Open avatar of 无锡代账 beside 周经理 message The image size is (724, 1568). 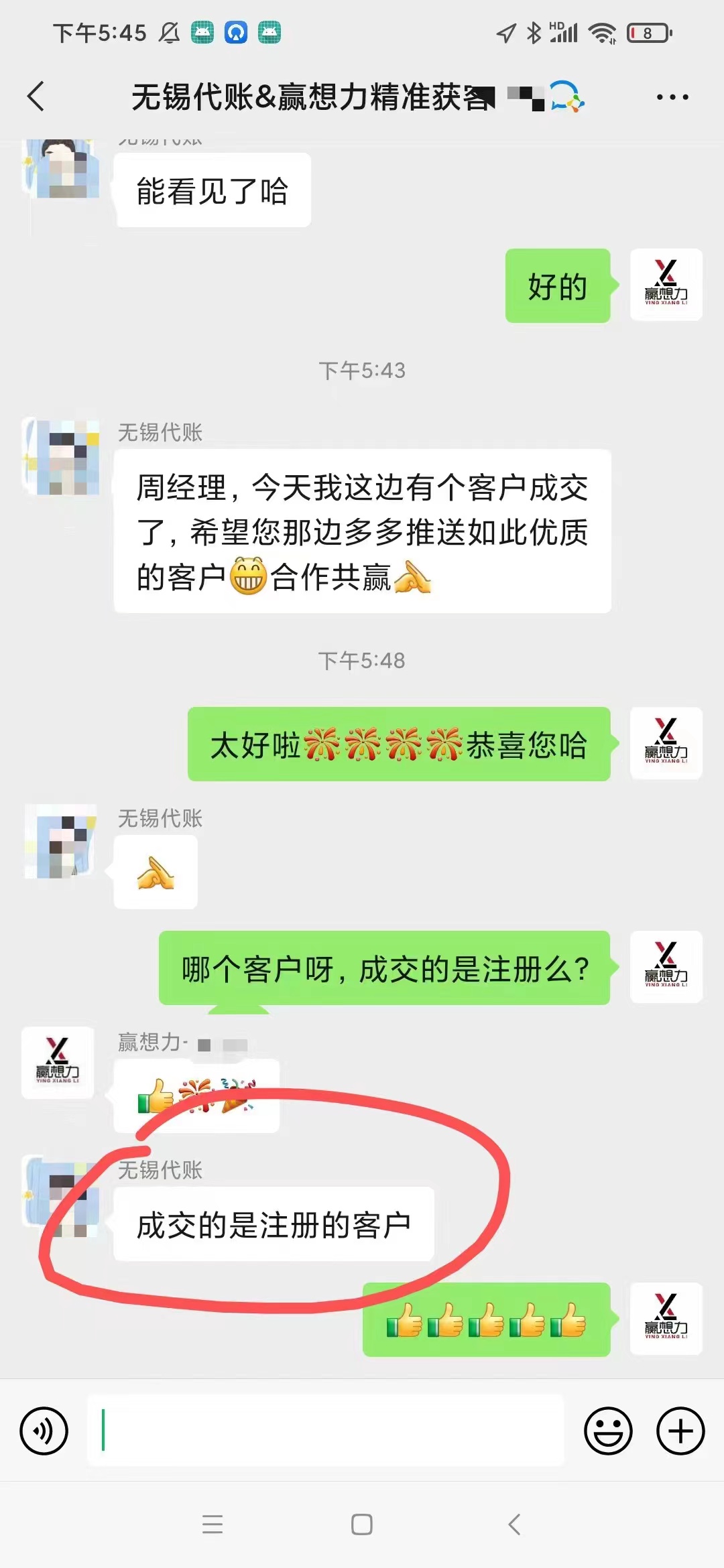pos(62,458)
